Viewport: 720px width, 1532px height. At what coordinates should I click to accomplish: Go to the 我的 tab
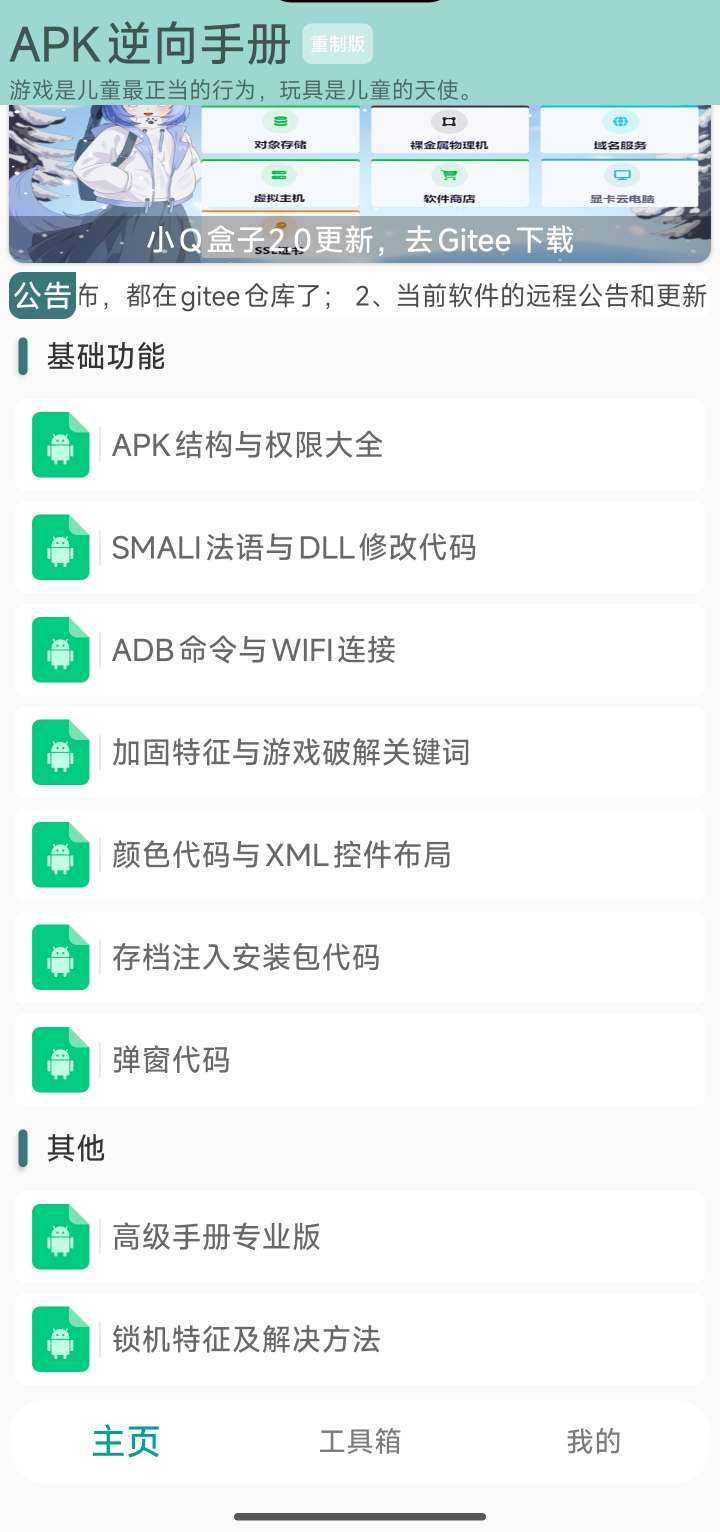594,1441
